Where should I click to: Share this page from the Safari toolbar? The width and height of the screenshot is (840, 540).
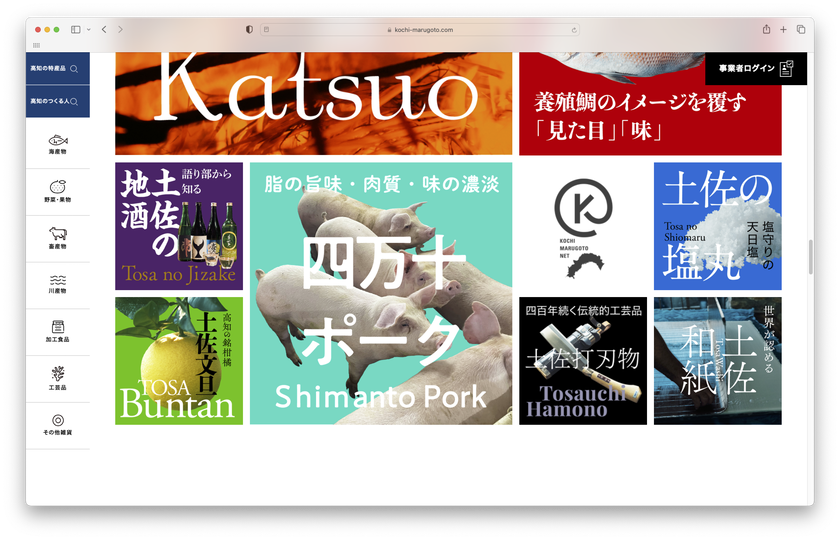point(766,30)
